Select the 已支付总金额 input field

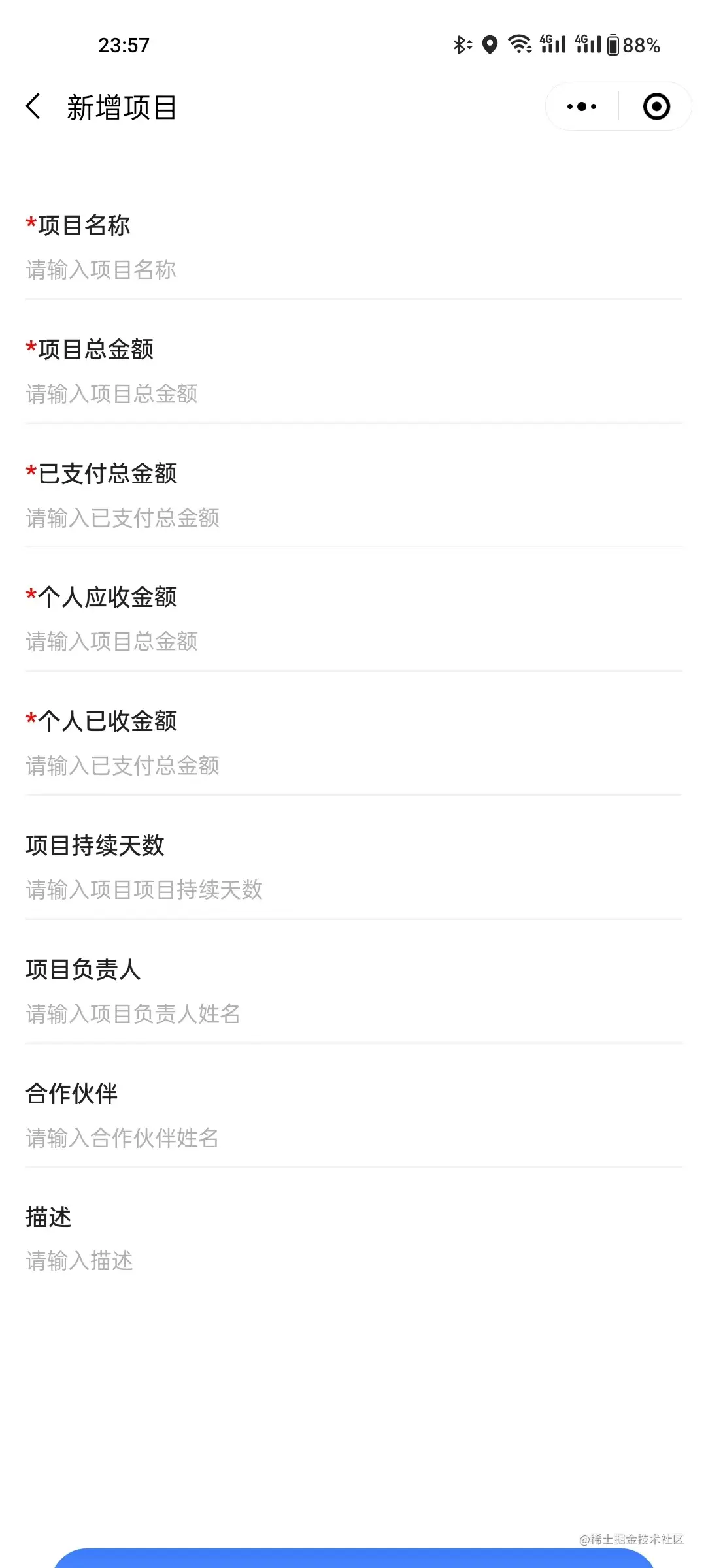(x=353, y=518)
